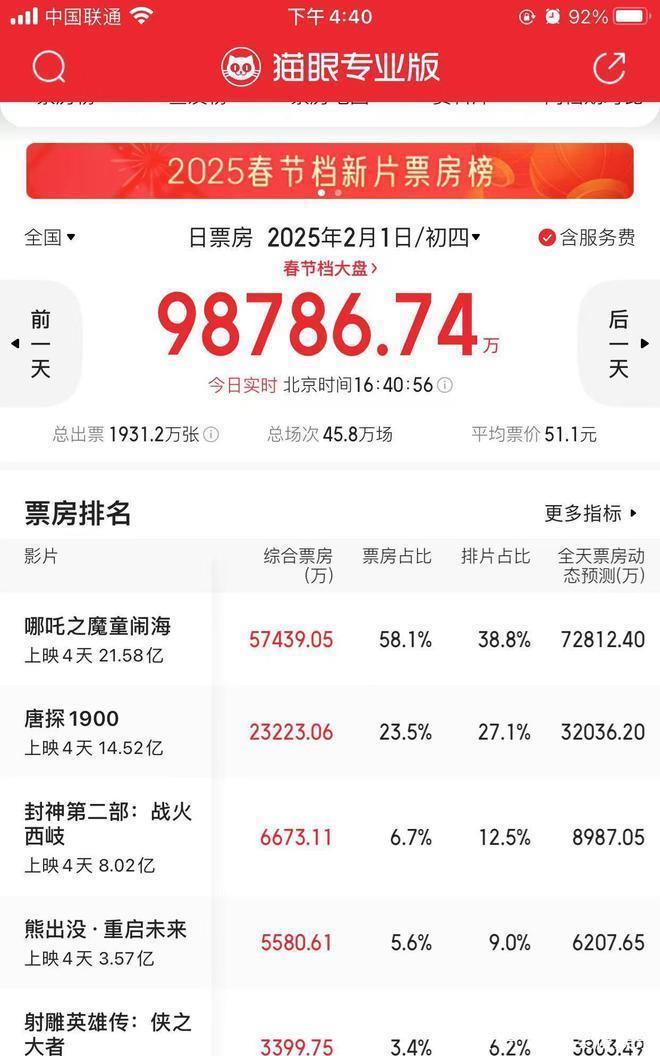Viewport: 660px width, 1056px height.
Task: Tap the share icon in the header
Action: 609,67
